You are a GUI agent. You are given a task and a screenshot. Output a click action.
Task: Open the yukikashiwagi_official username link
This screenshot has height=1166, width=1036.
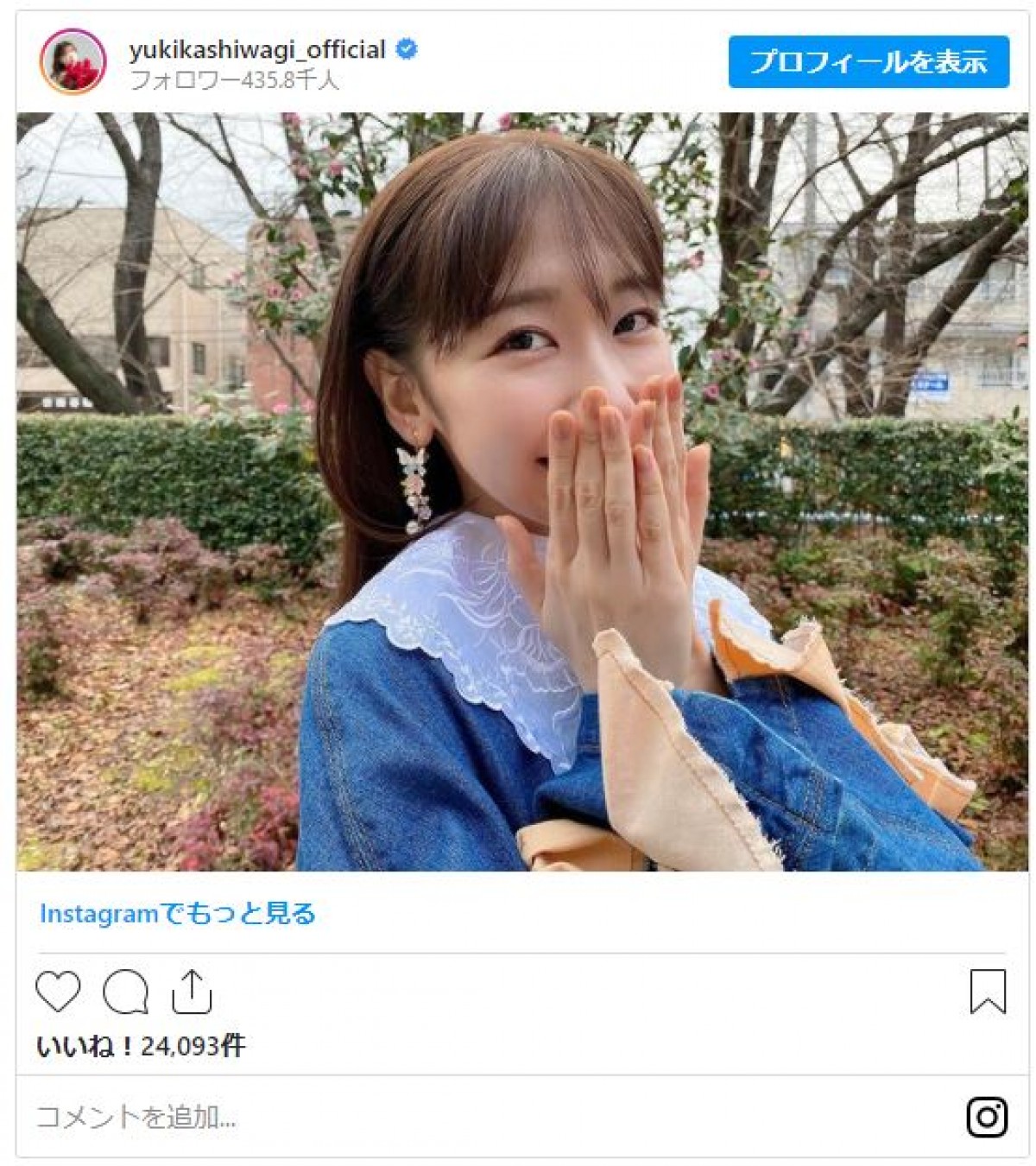click(257, 49)
